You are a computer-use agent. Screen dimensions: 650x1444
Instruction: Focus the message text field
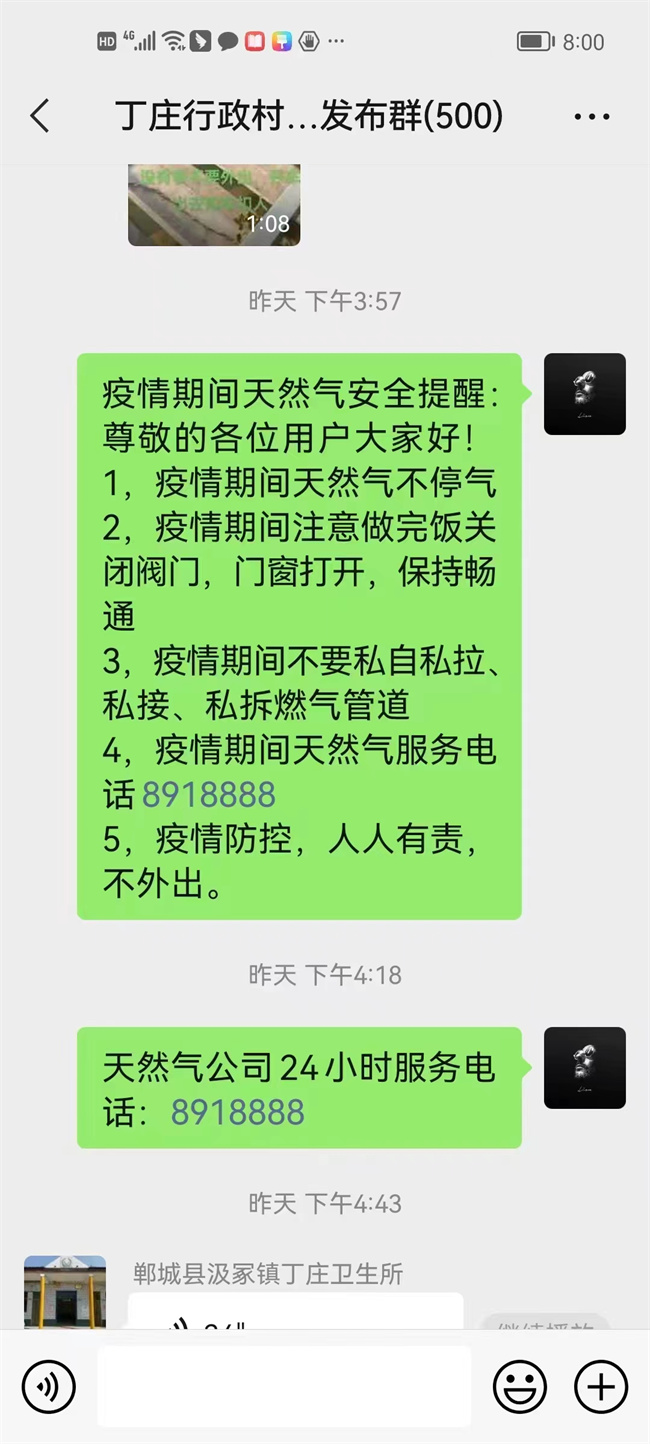pos(284,1387)
